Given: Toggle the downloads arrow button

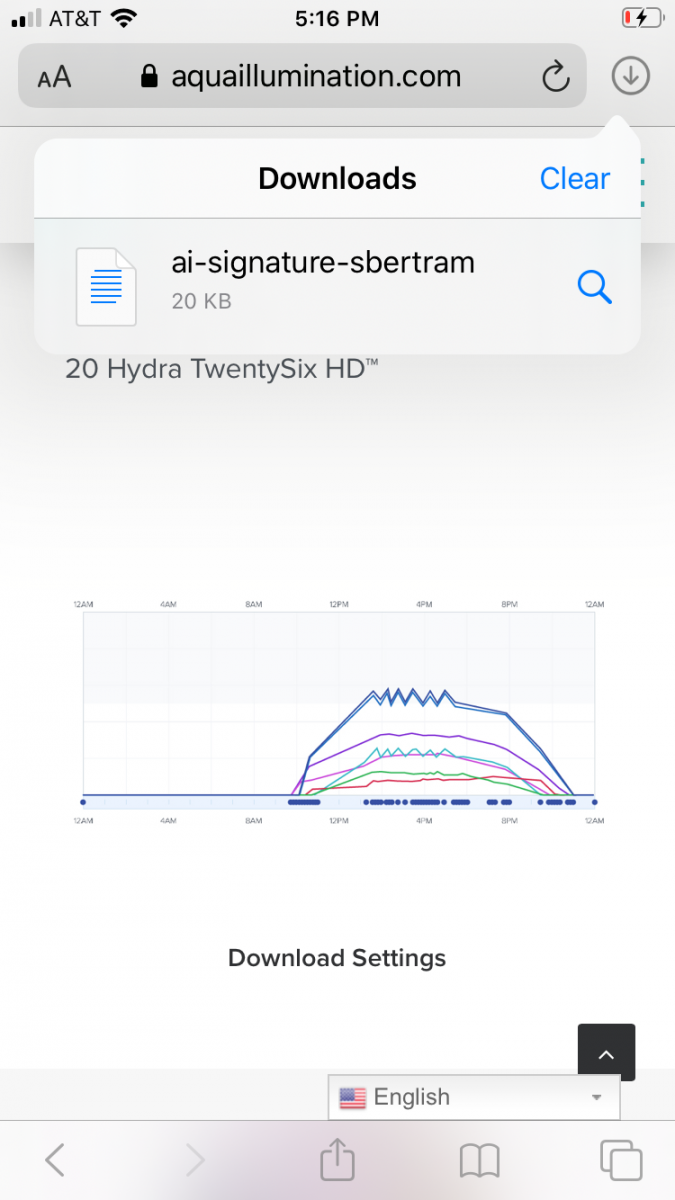Looking at the screenshot, I should pos(631,75).
